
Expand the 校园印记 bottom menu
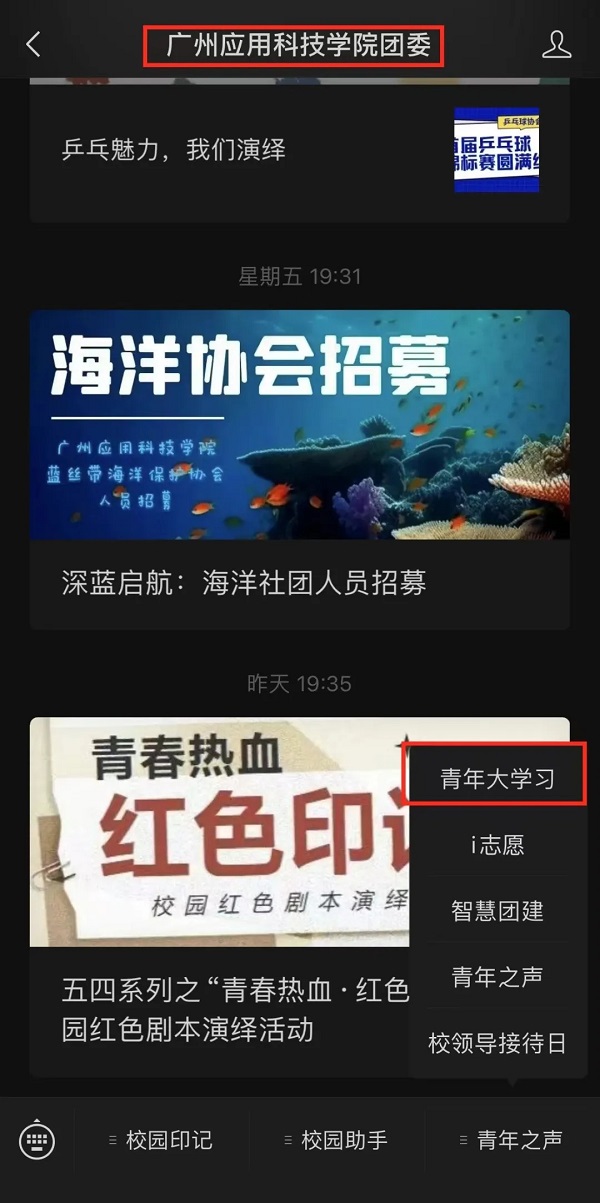click(x=162, y=1140)
